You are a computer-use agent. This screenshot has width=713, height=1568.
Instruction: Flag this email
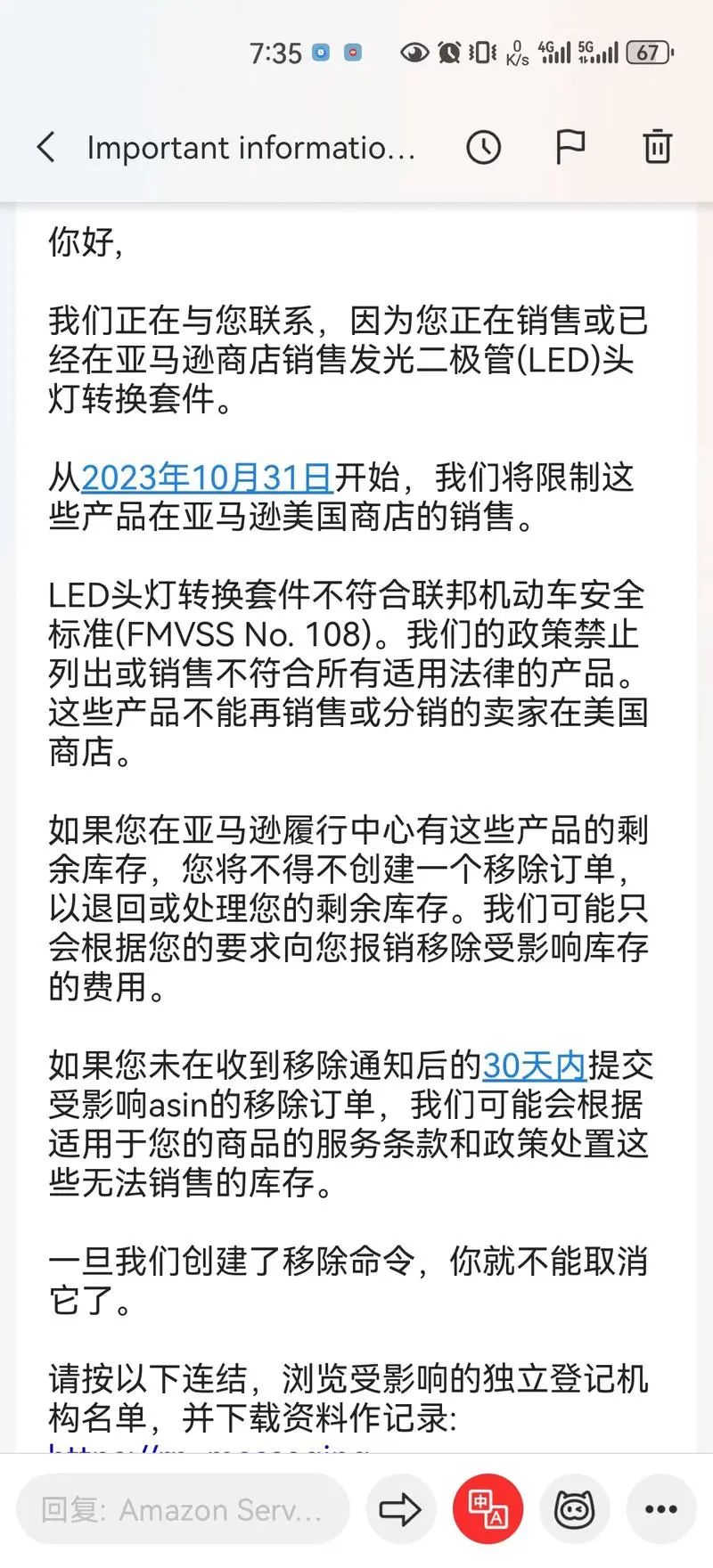coord(570,147)
